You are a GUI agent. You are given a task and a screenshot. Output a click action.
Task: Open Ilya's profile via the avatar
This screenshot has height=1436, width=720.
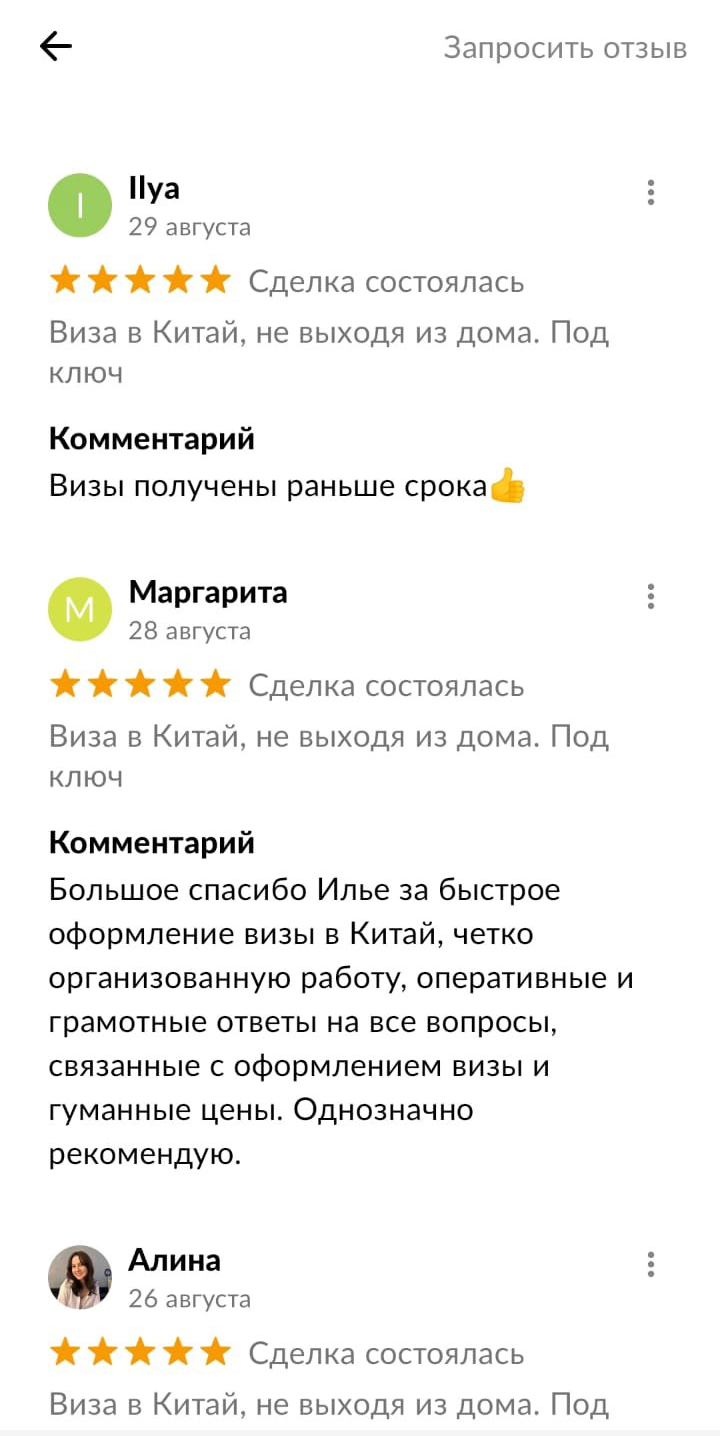(x=80, y=205)
